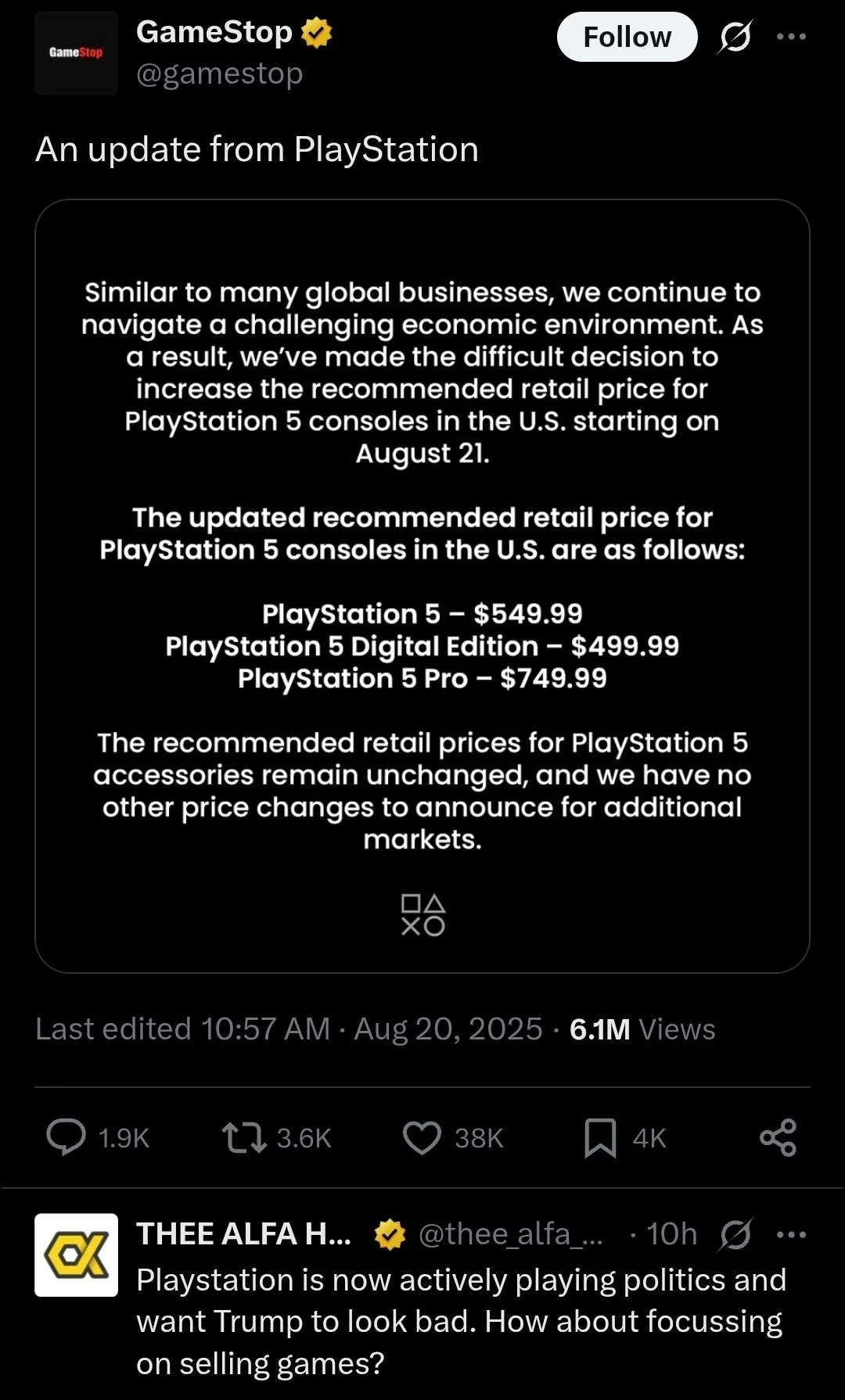Screen dimensions: 845x1400
Task: Open Grok icon on THEE ALFA reply
Action: (x=735, y=1234)
